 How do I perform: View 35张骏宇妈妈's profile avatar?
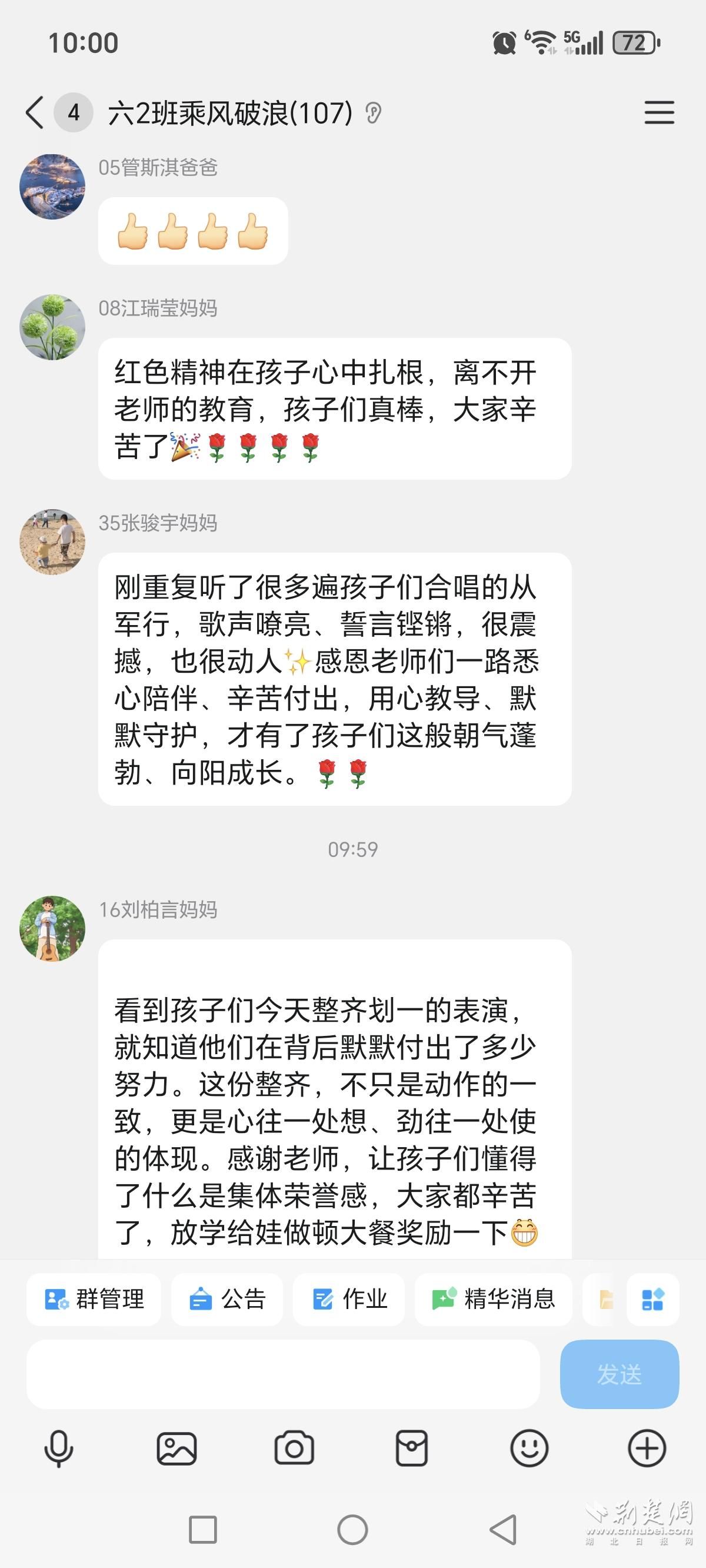tap(52, 542)
